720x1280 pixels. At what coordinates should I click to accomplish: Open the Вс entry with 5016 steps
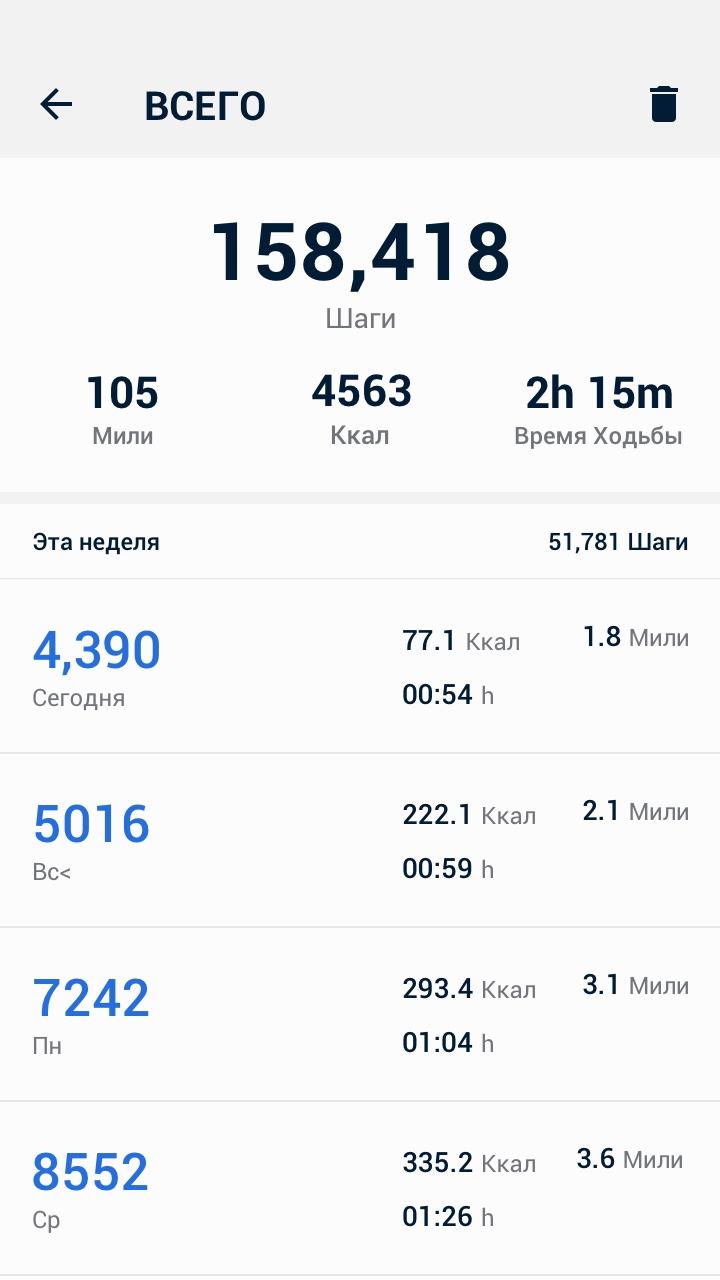[x=360, y=840]
